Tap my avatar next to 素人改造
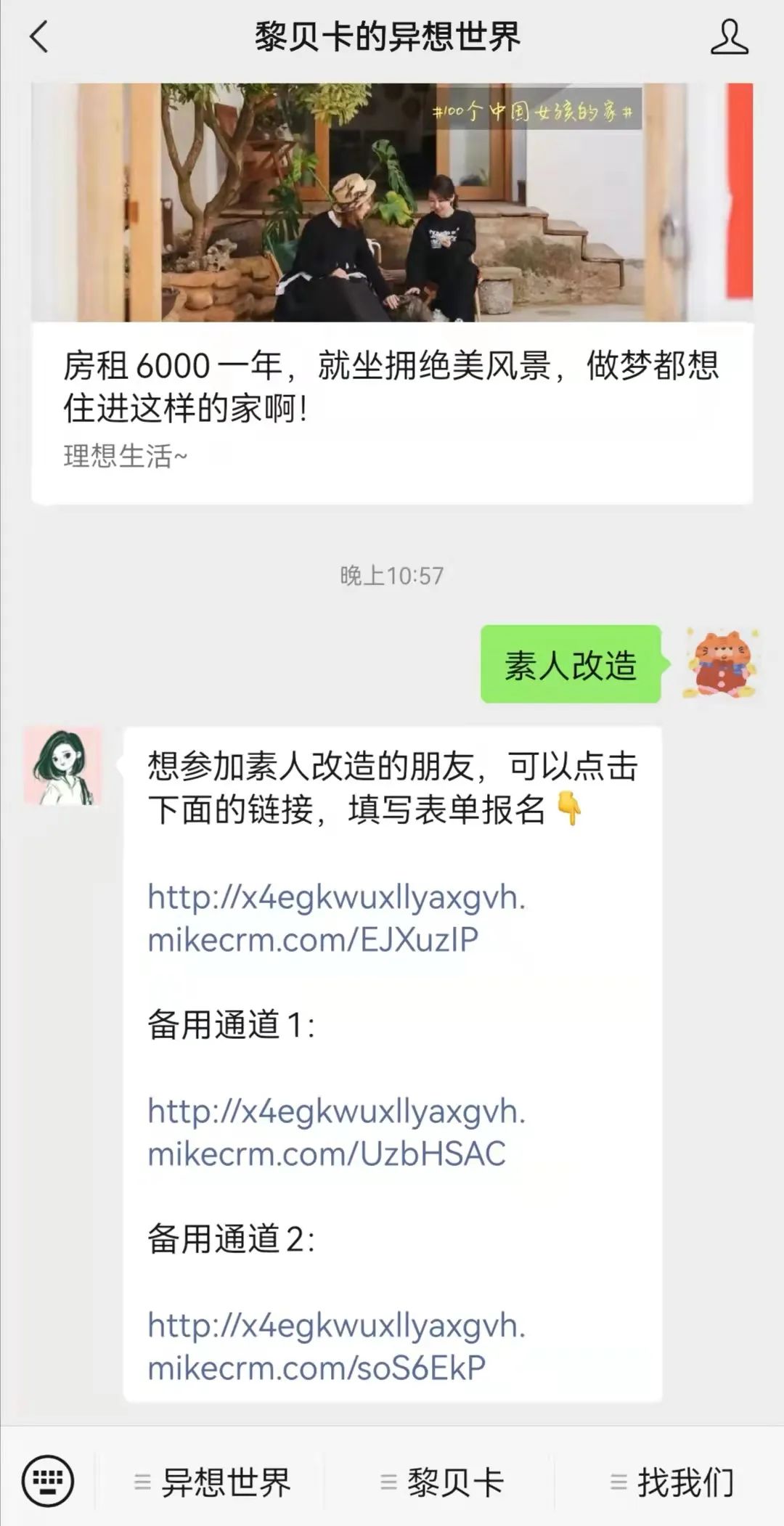784x1526 pixels. [x=722, y=664]
